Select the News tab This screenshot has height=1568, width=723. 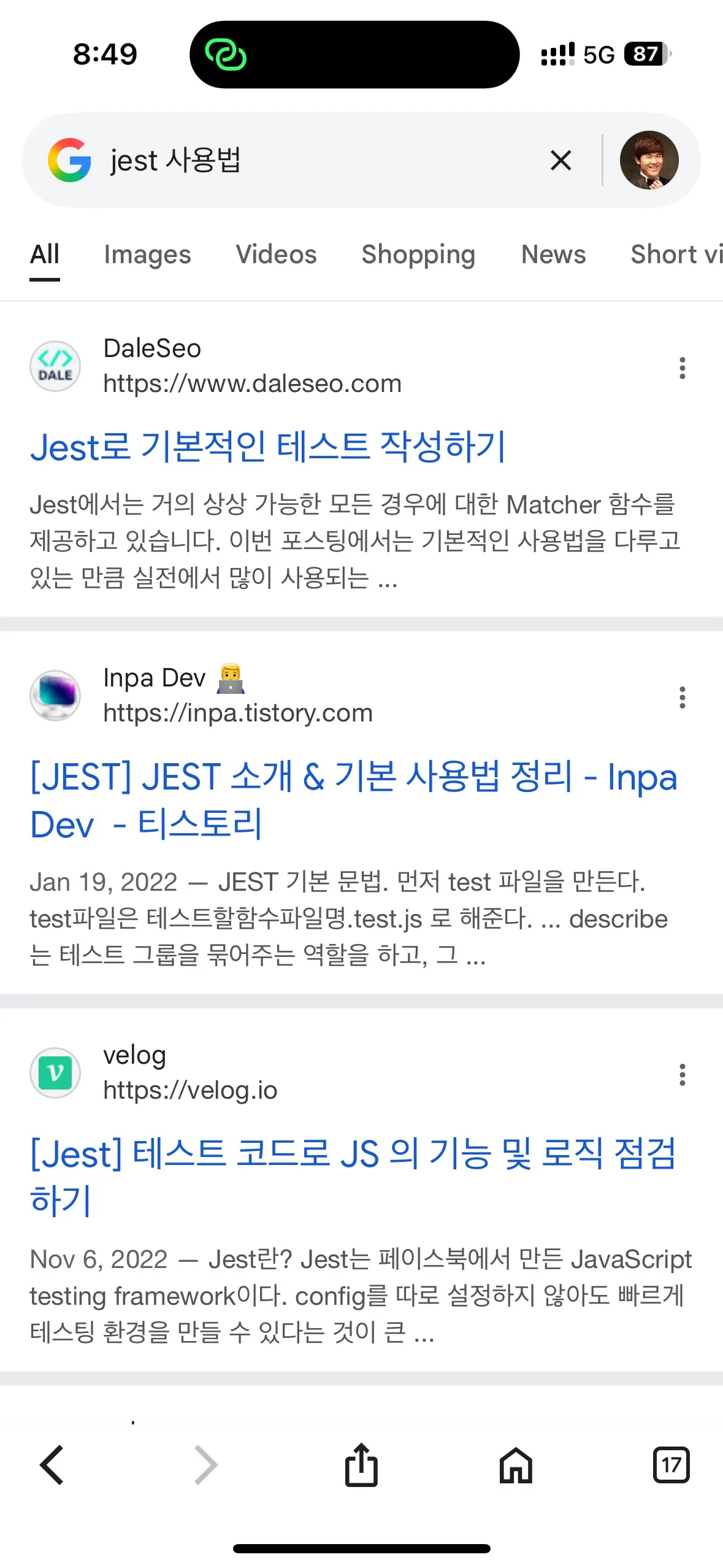pyautogui.click(x=553, y=254)
